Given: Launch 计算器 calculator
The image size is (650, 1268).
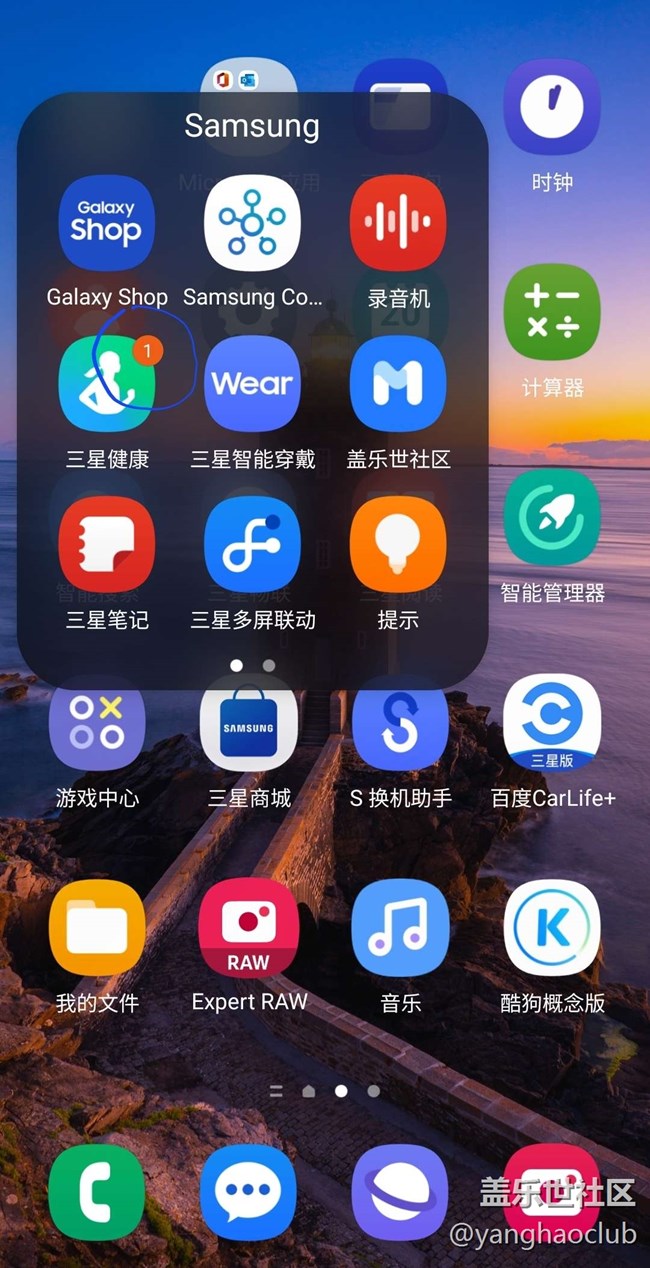Looking at the screenshot, I should click(552, 312).
